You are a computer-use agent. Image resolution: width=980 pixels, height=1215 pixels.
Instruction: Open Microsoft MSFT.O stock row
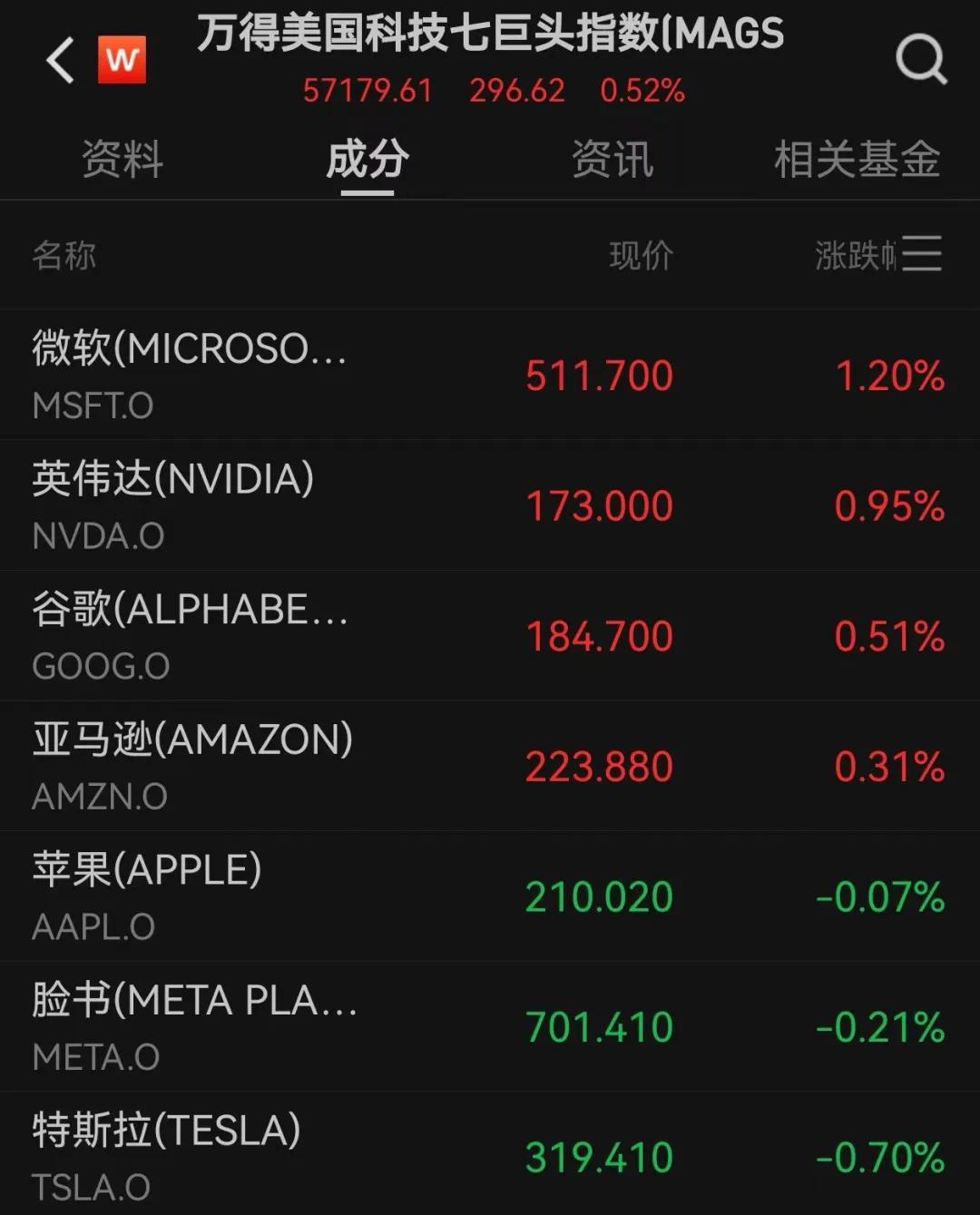click(490, 375)
